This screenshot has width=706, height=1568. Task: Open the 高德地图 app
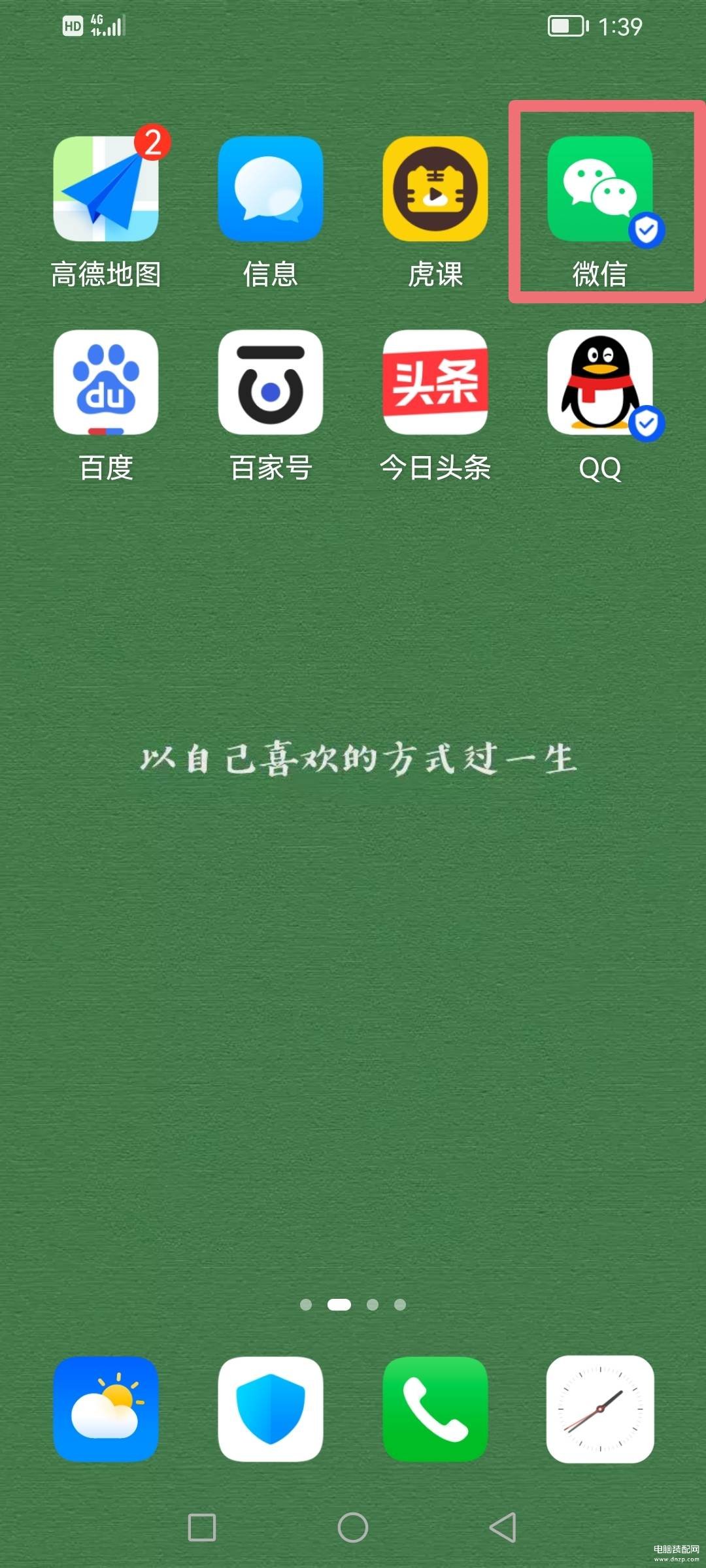click(106, 189)
